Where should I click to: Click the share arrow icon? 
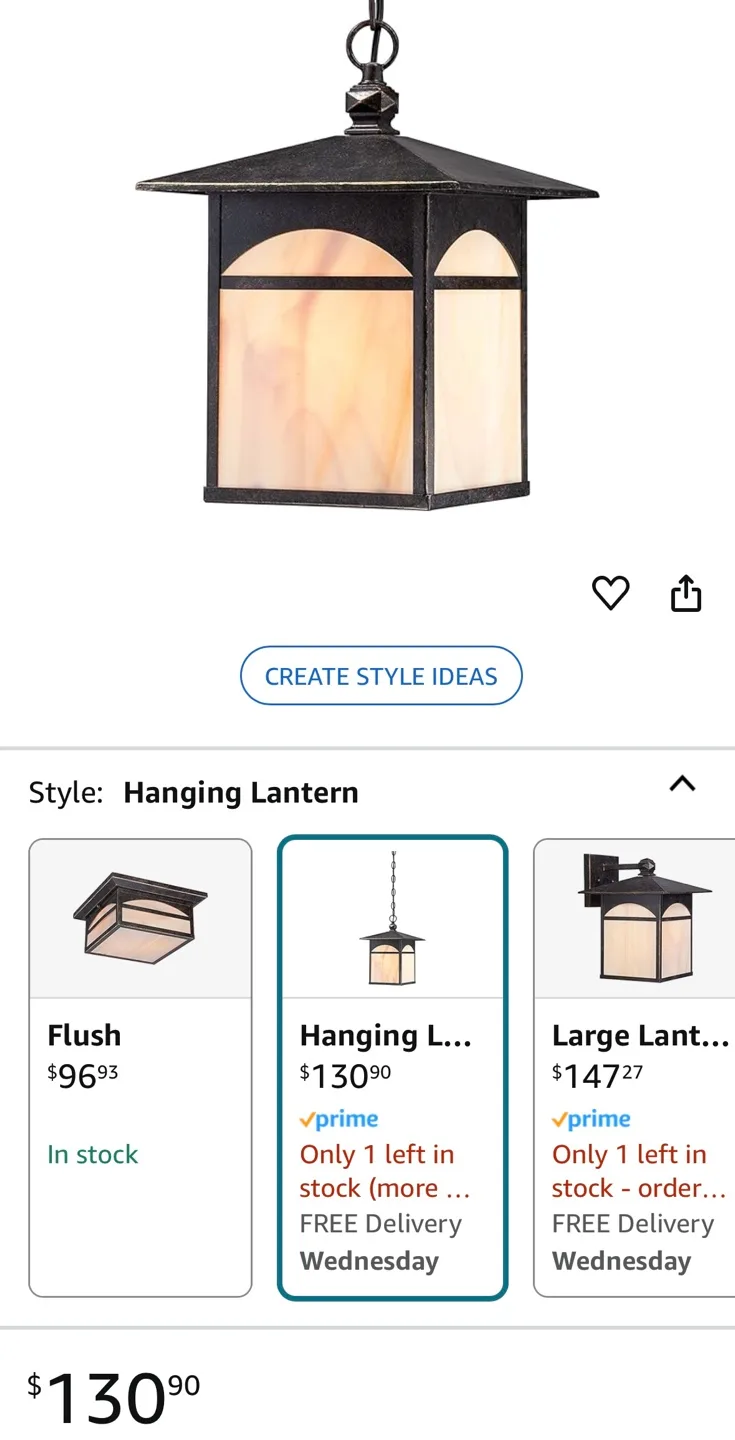point(686,592)
